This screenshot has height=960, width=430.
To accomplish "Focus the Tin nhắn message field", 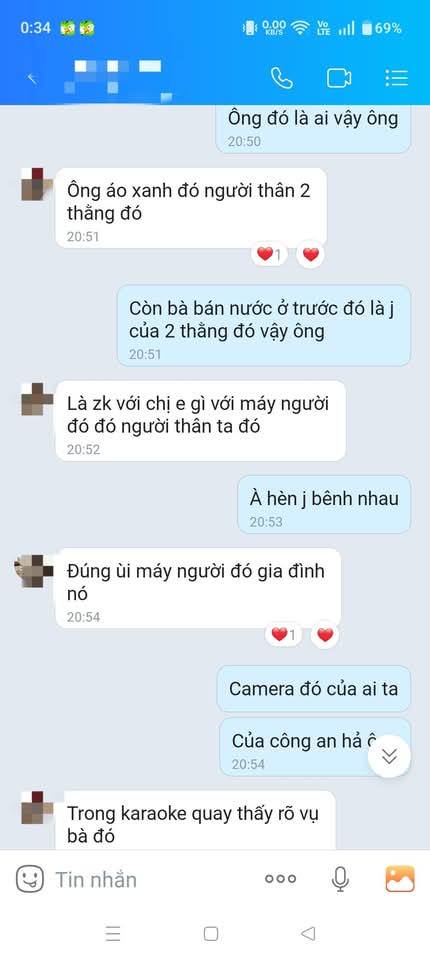I will pos(153,880).
